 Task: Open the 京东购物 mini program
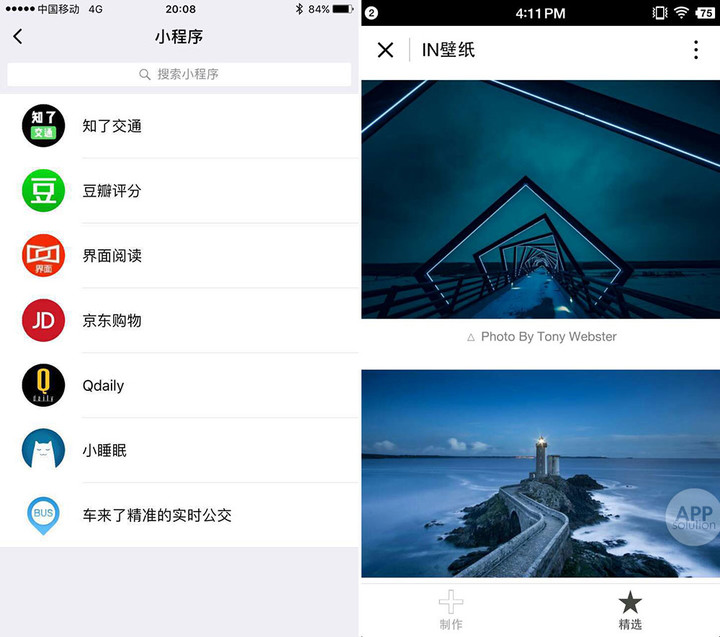(x=112, y=321)
